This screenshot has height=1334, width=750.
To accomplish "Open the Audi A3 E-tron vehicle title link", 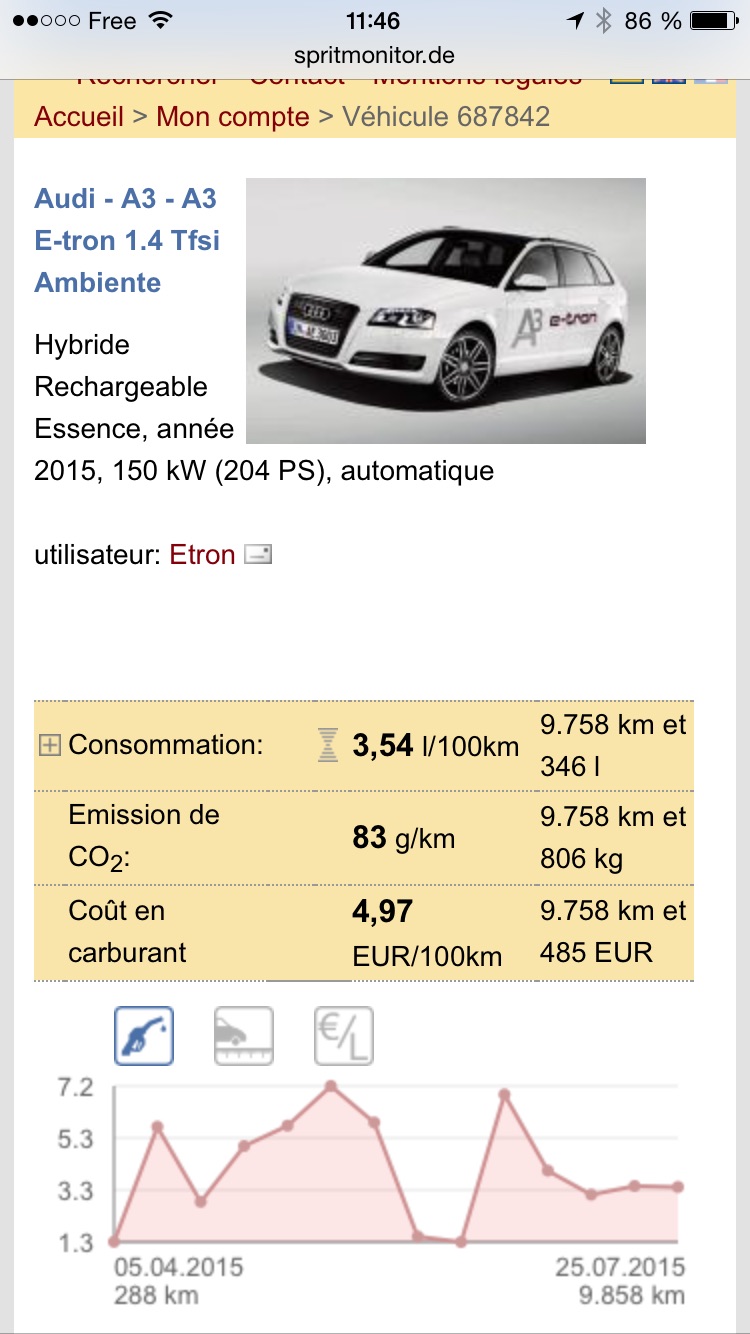I will (127, 240).
